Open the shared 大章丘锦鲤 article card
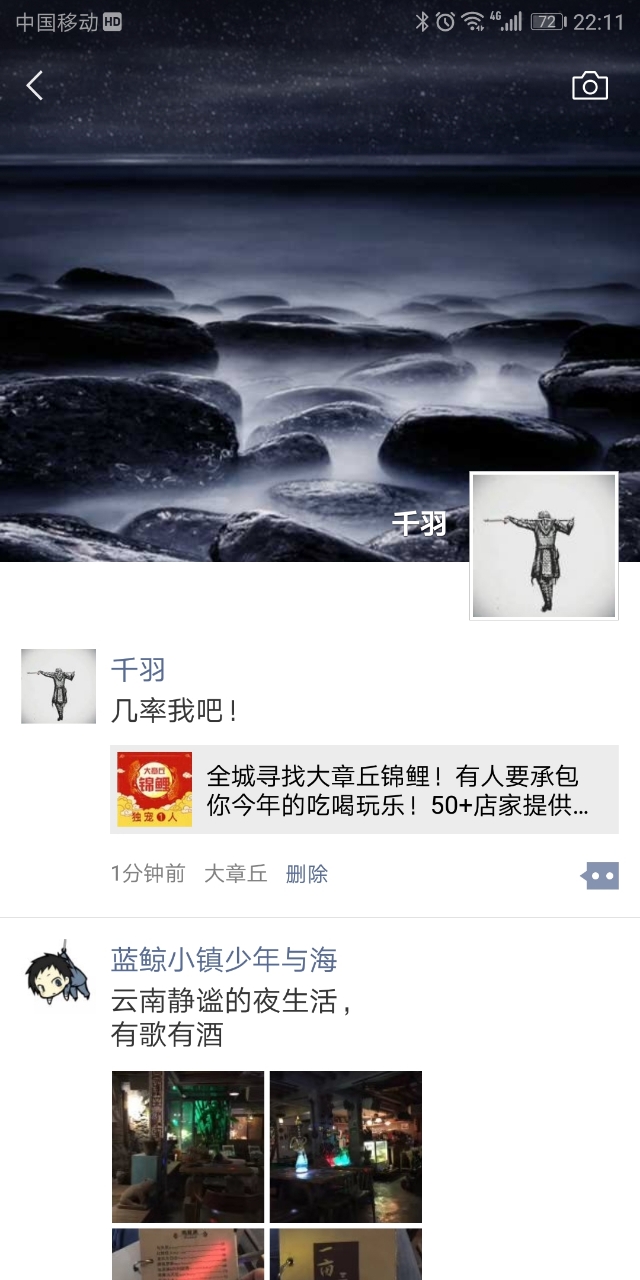Image resolution: width=640 pixels, height=1280 pixels. [364, 789]
